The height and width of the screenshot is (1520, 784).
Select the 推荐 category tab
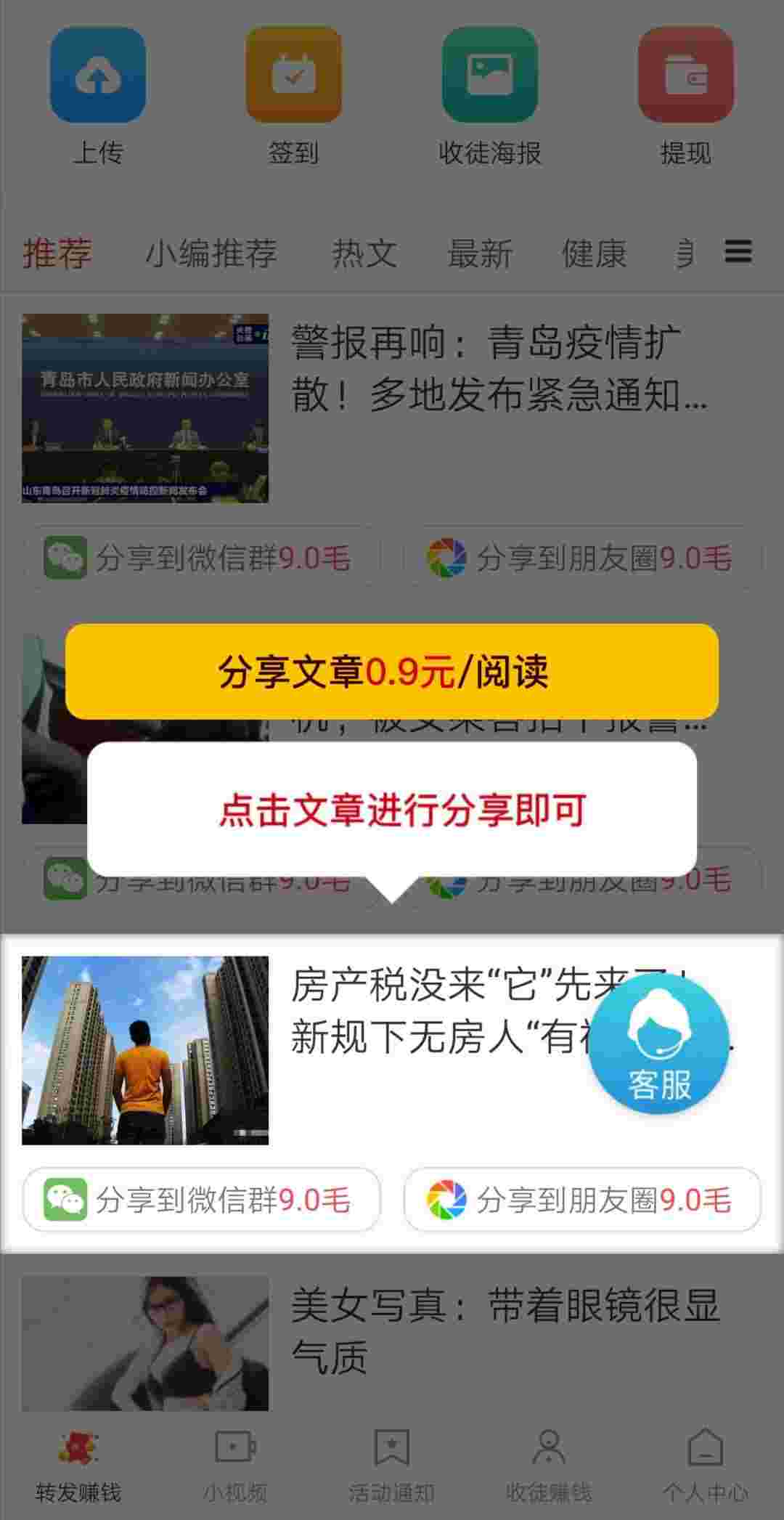point(57,253)
